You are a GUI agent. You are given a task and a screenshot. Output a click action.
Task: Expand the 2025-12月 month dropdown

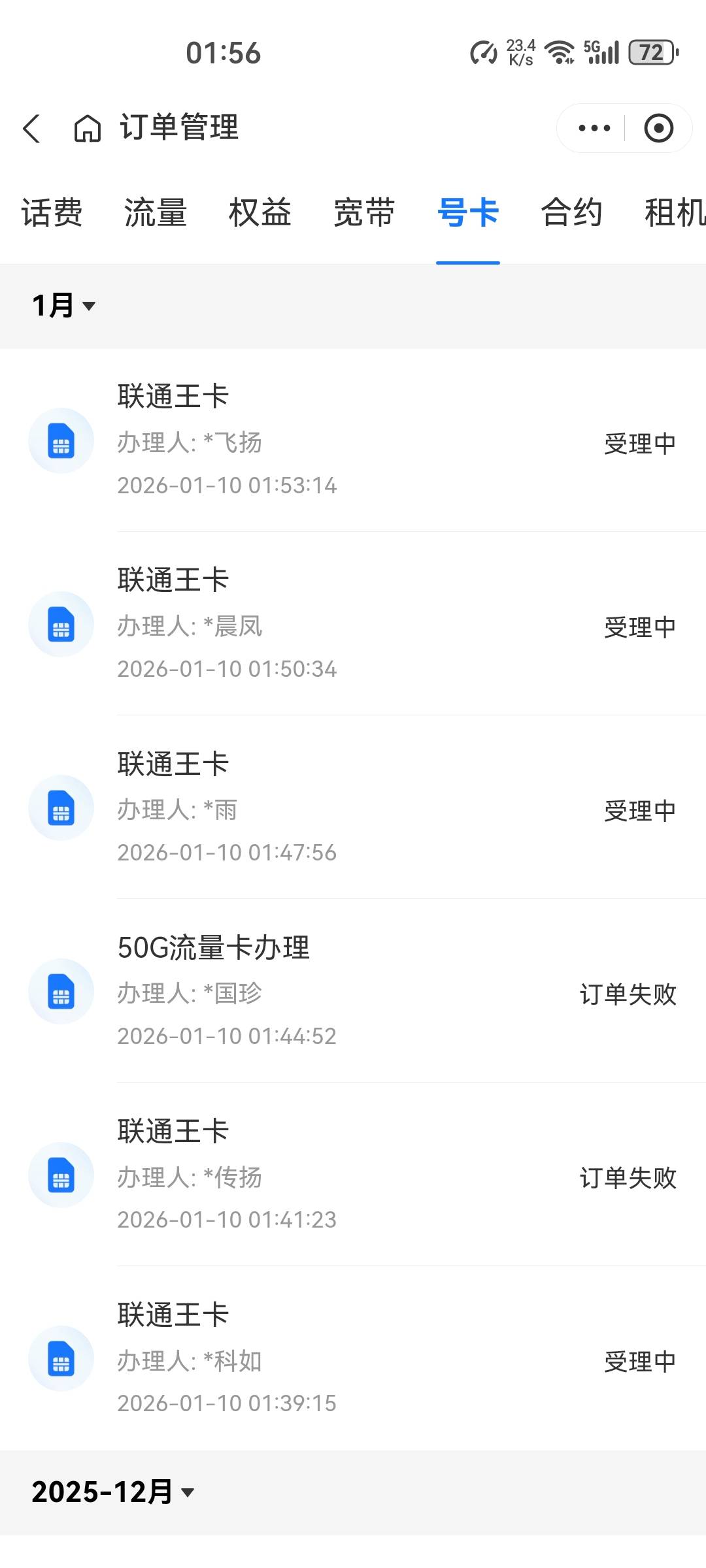point(113,1492)
